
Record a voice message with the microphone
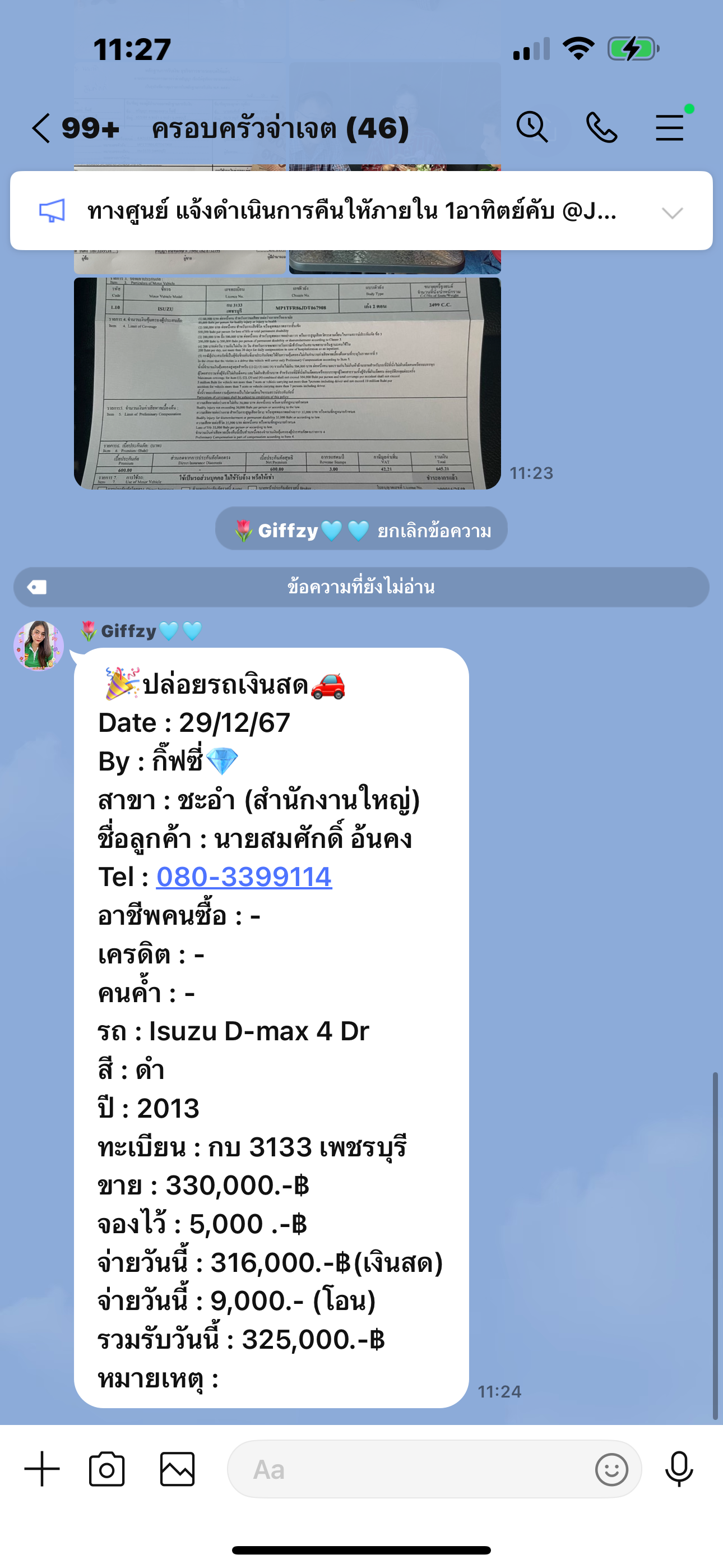(x=679, y=1469)
